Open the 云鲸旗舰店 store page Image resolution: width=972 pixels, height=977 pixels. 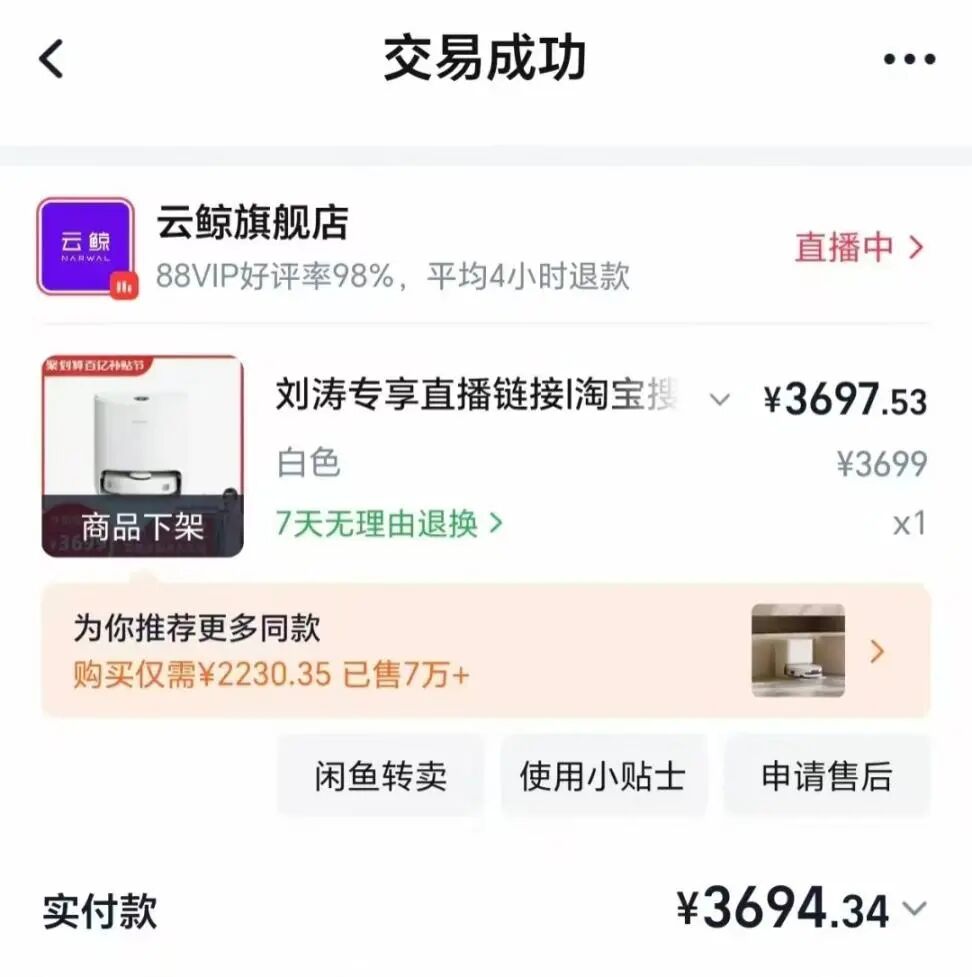[x=252, y=224]
